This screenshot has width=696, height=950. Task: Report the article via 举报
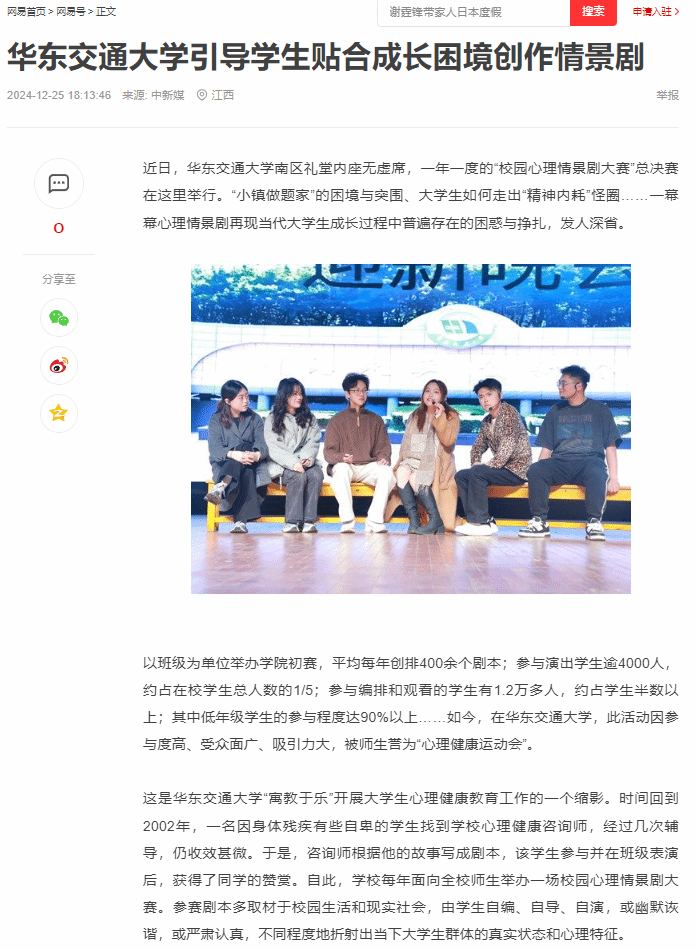click(667, 95)
